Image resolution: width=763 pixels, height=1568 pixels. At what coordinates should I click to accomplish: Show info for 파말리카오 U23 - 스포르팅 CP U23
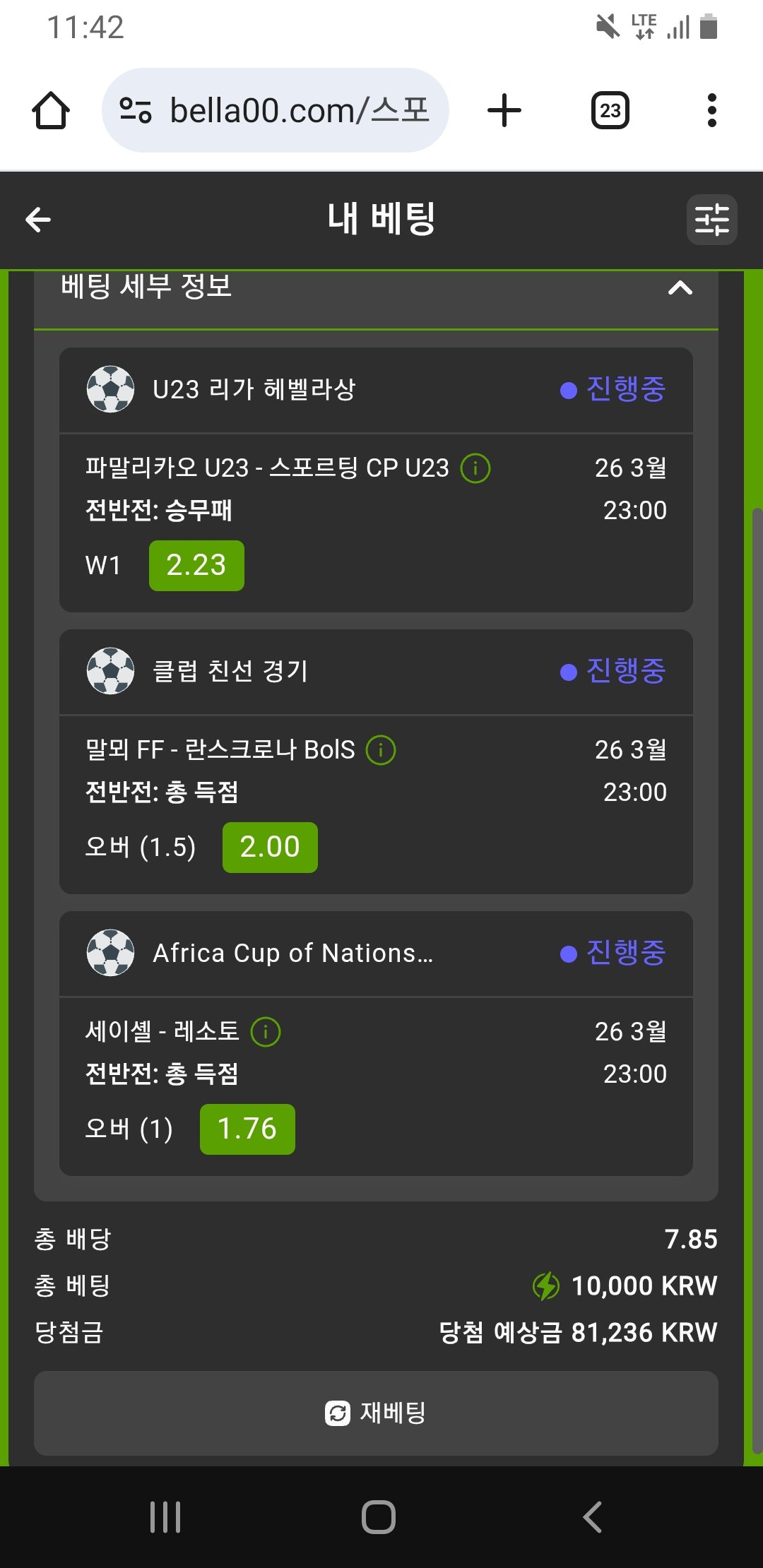(x=475, y=468)
